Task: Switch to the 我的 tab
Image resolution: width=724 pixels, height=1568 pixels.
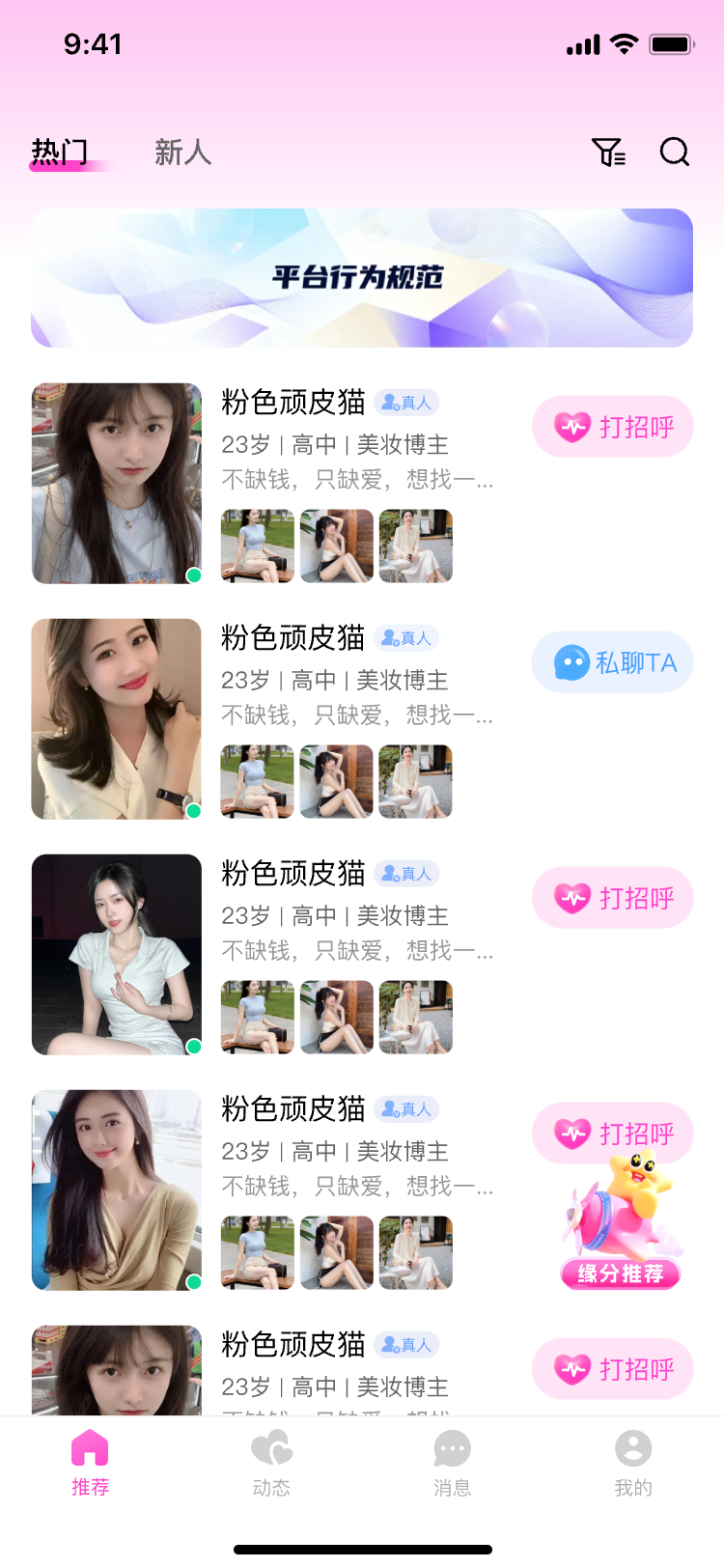Action: (633, 1462)
